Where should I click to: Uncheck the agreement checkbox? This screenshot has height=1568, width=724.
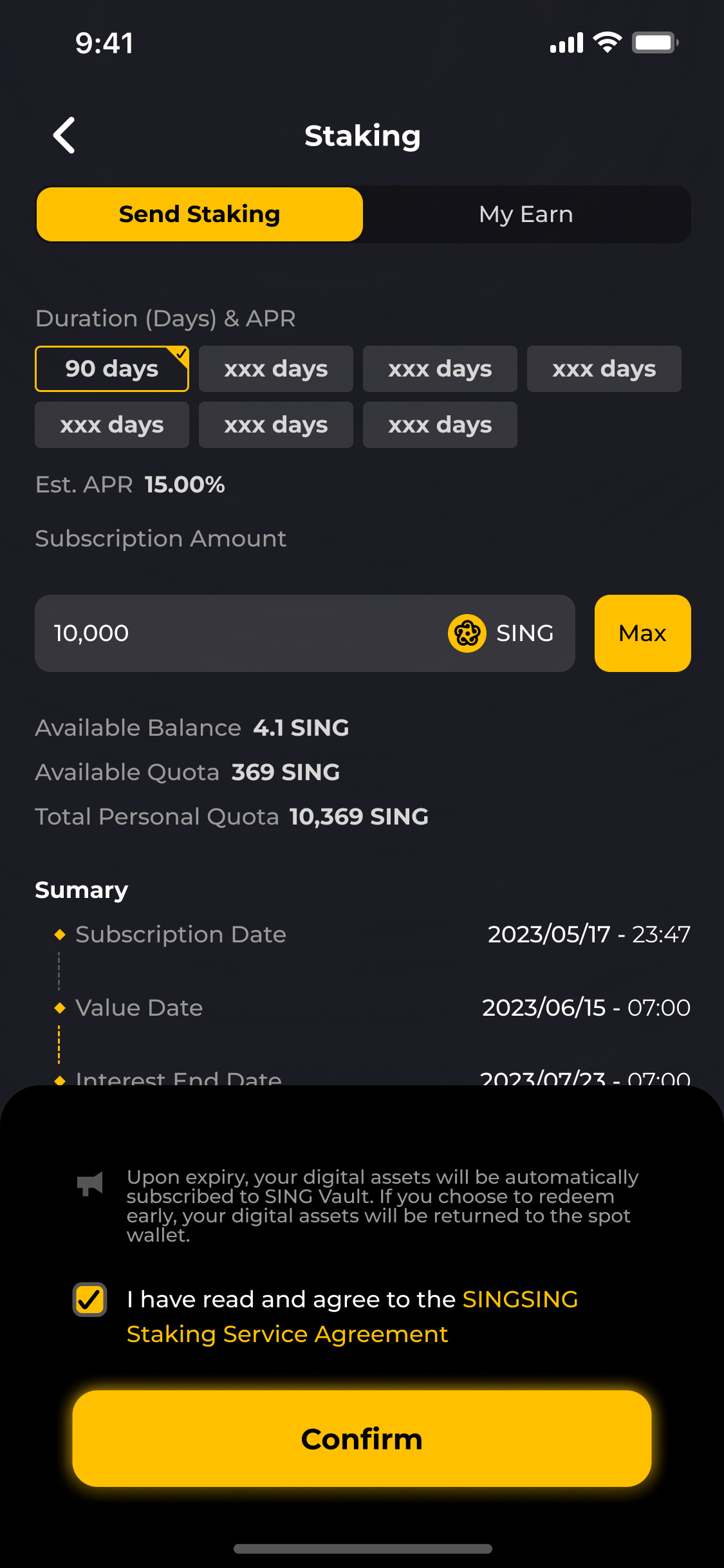click(89, 1300)
